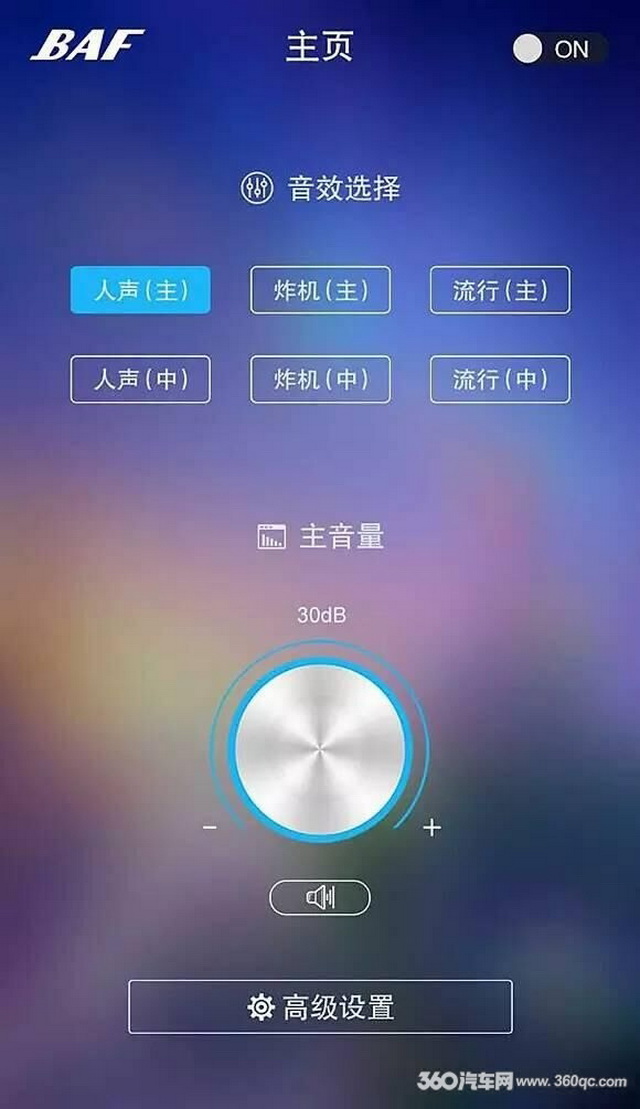Choose the 流行(主) preset
640x1109 pixels.
click(x=500, y=290)
